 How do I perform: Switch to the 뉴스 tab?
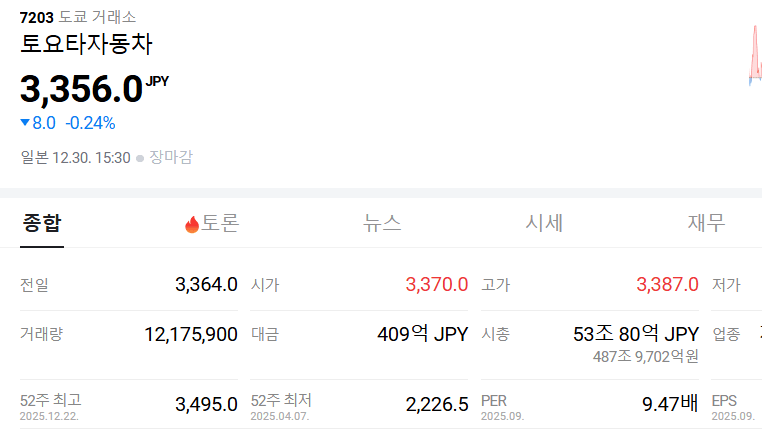tap(382, 223)
